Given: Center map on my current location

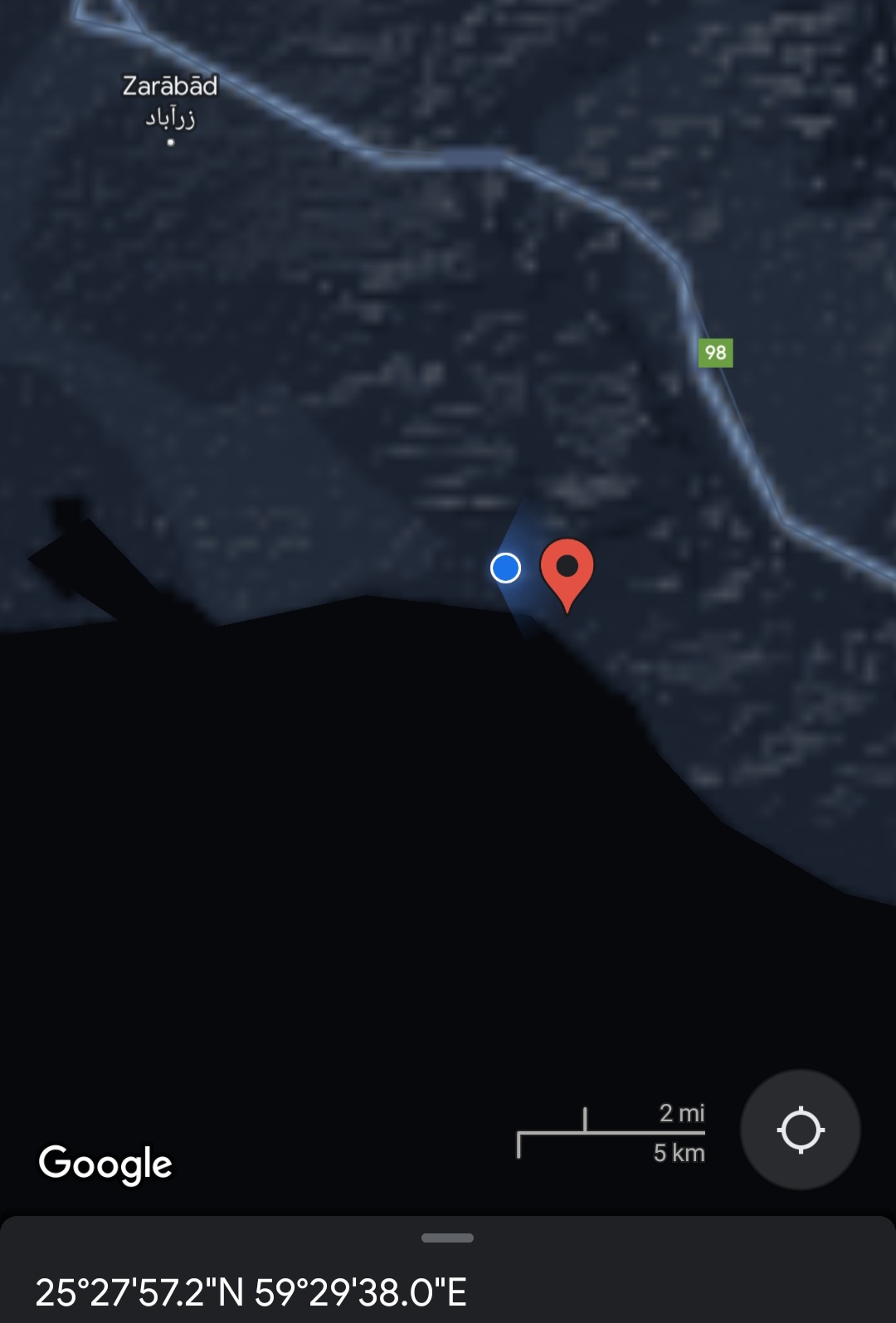Looking at the screenshot, I should [x=800, y=1130].
